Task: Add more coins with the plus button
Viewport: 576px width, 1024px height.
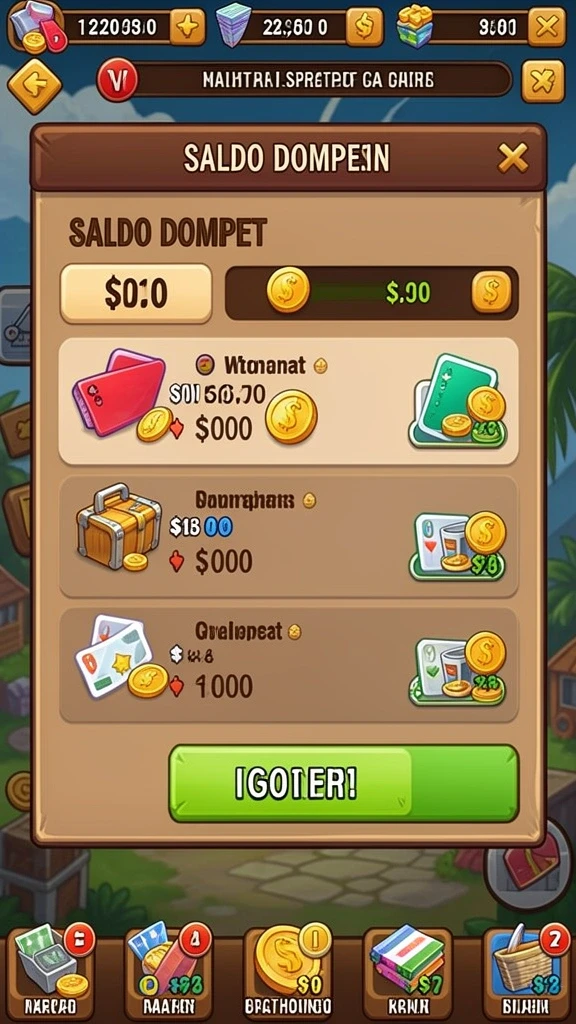Action: click(187, 27)
